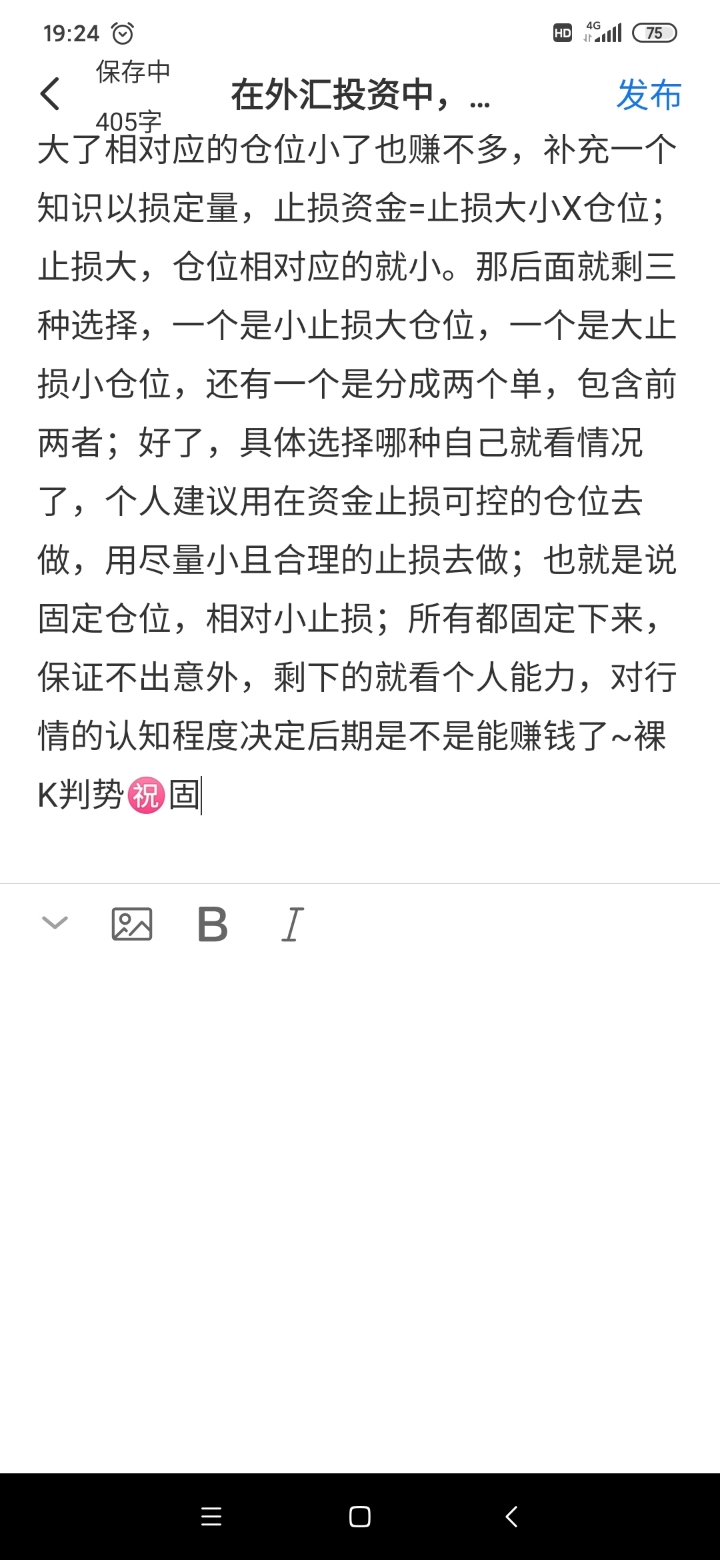The width and height of the screenshot is (720, 1560).
Task: Enable italic text formatting
Action: pyautogui.click(x=291, y=924)
